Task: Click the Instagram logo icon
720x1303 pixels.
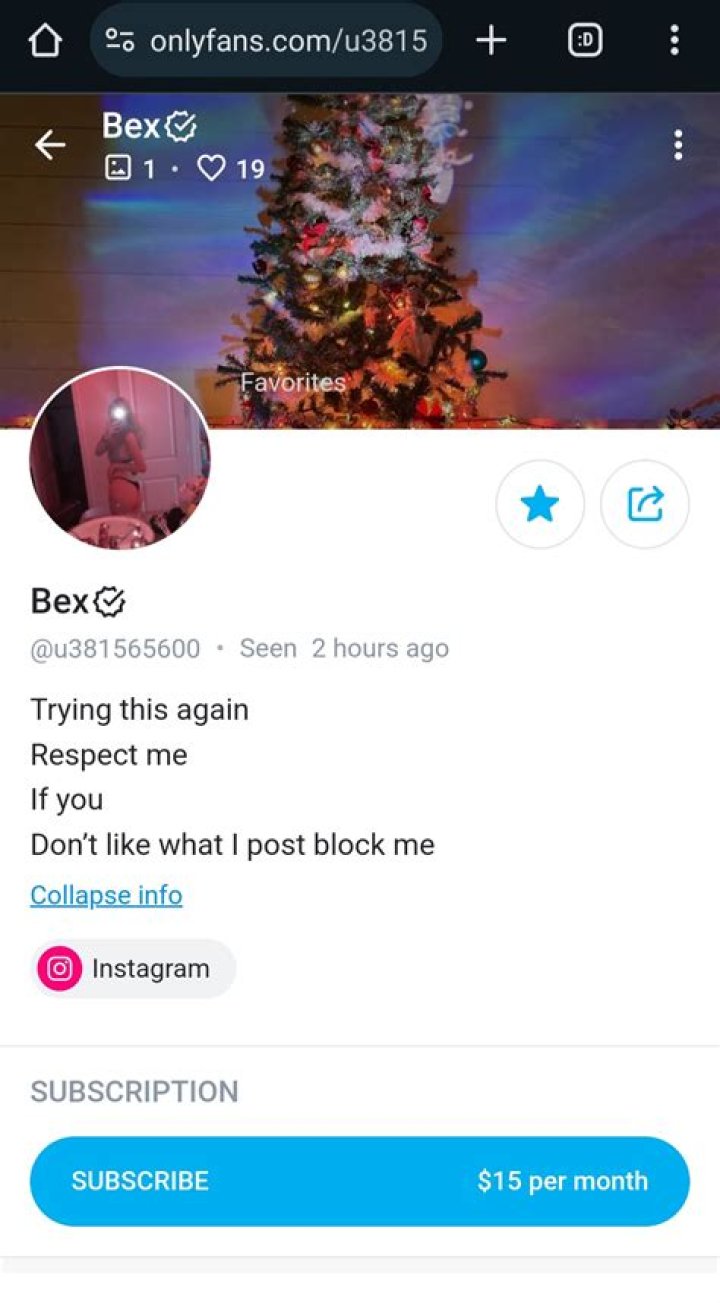Action: click(x=59, y=968)
